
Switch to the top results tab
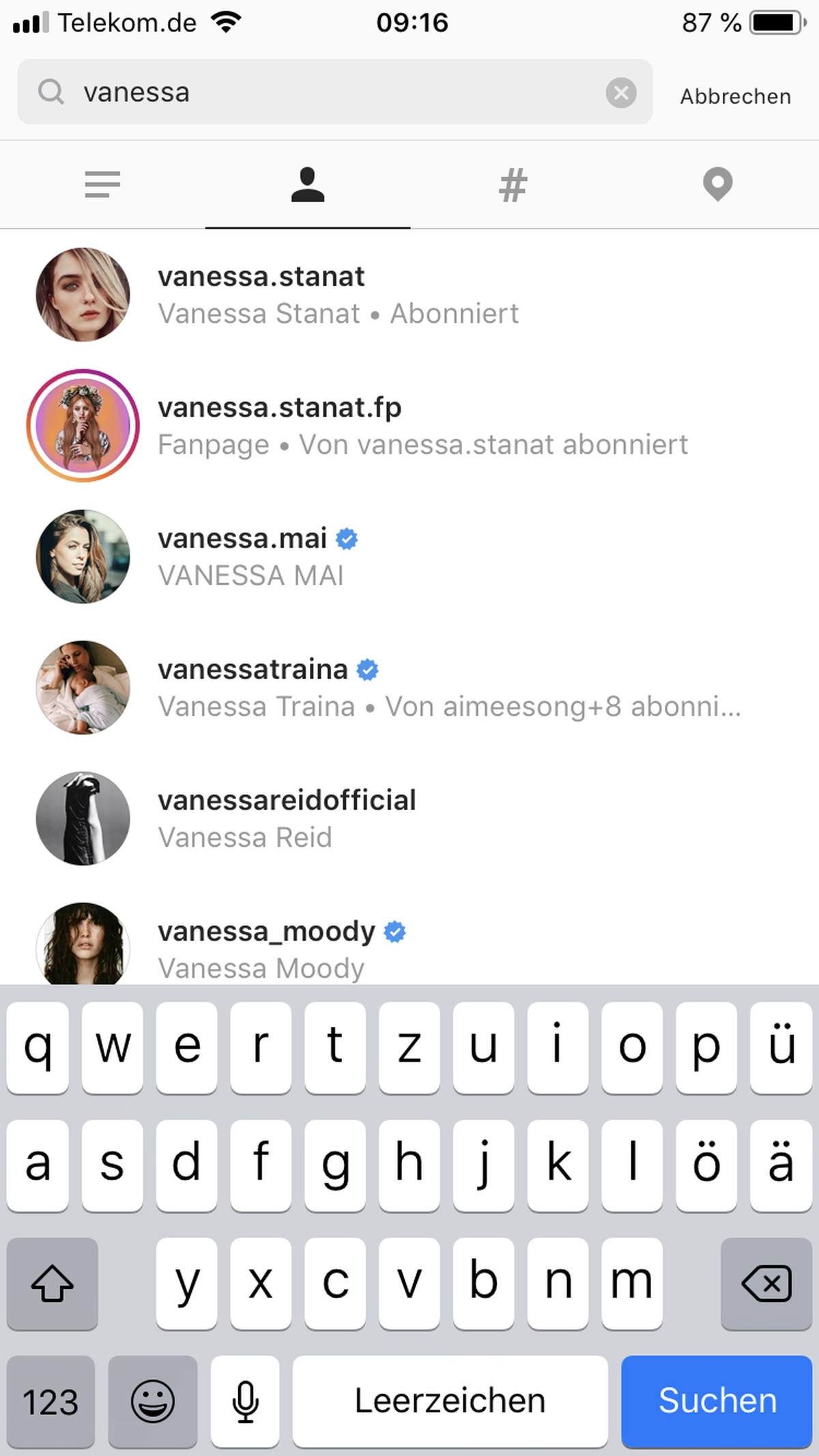click(102, 184)
